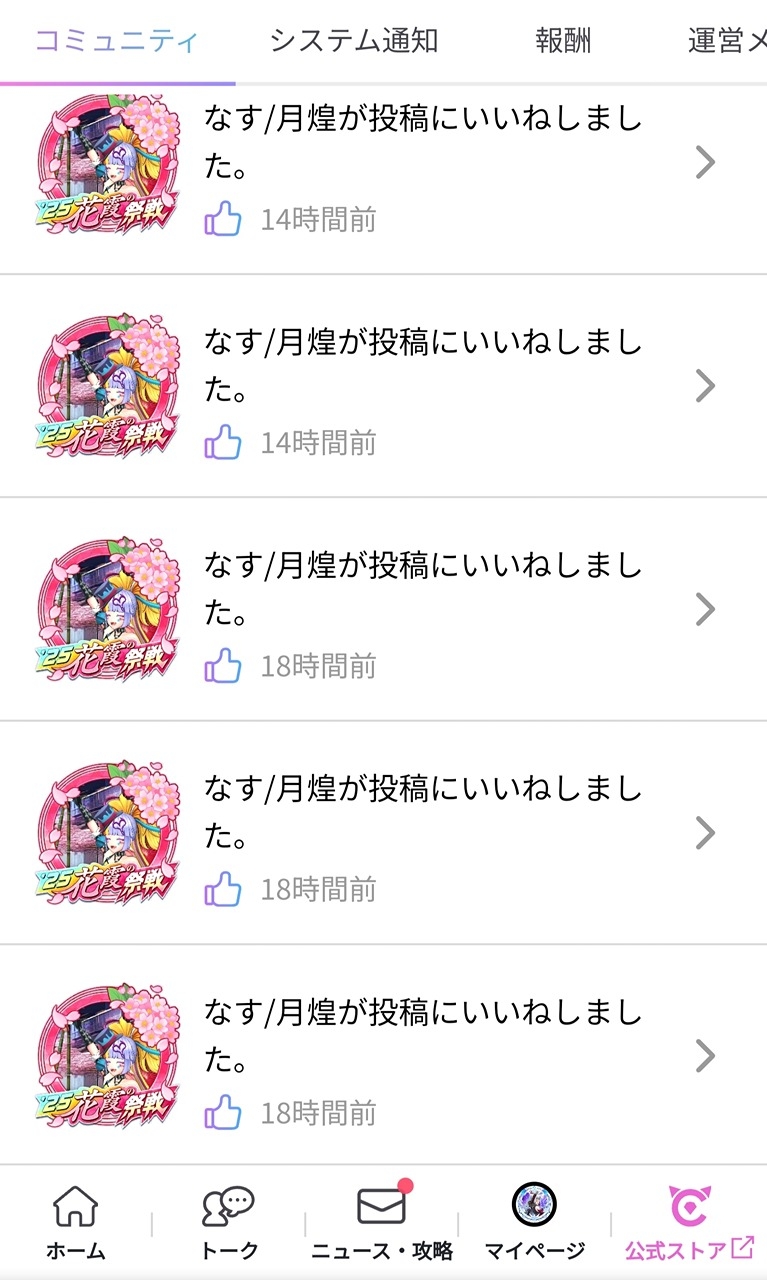
Task: Go to the ホーム screen
Action: (x=75, y=1222)
